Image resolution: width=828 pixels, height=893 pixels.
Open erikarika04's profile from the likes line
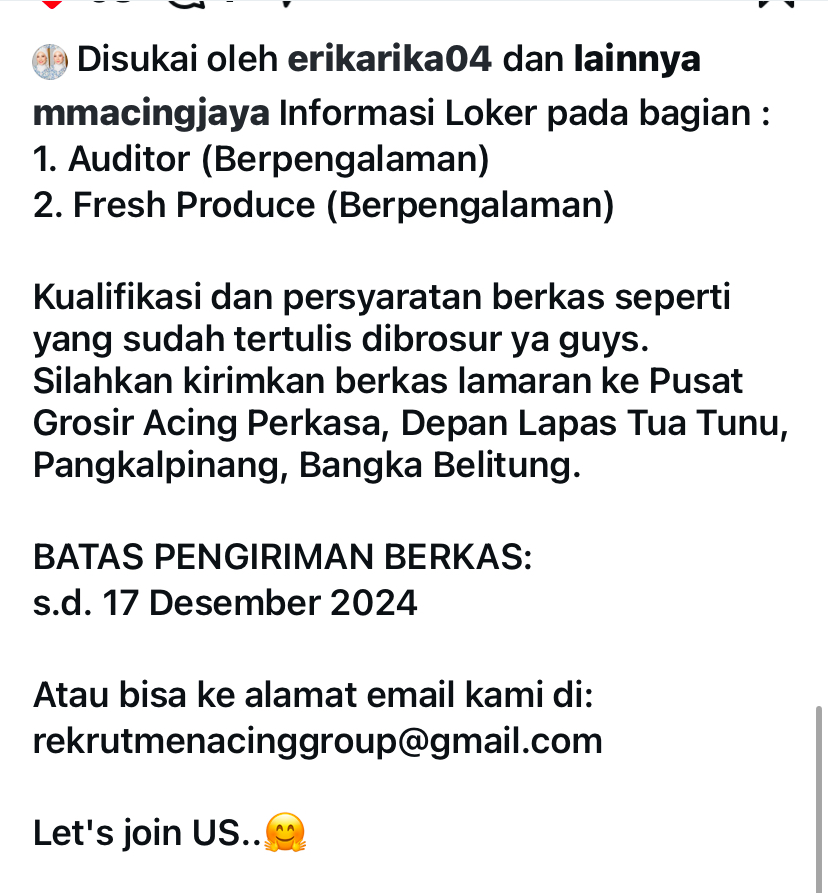389,61
